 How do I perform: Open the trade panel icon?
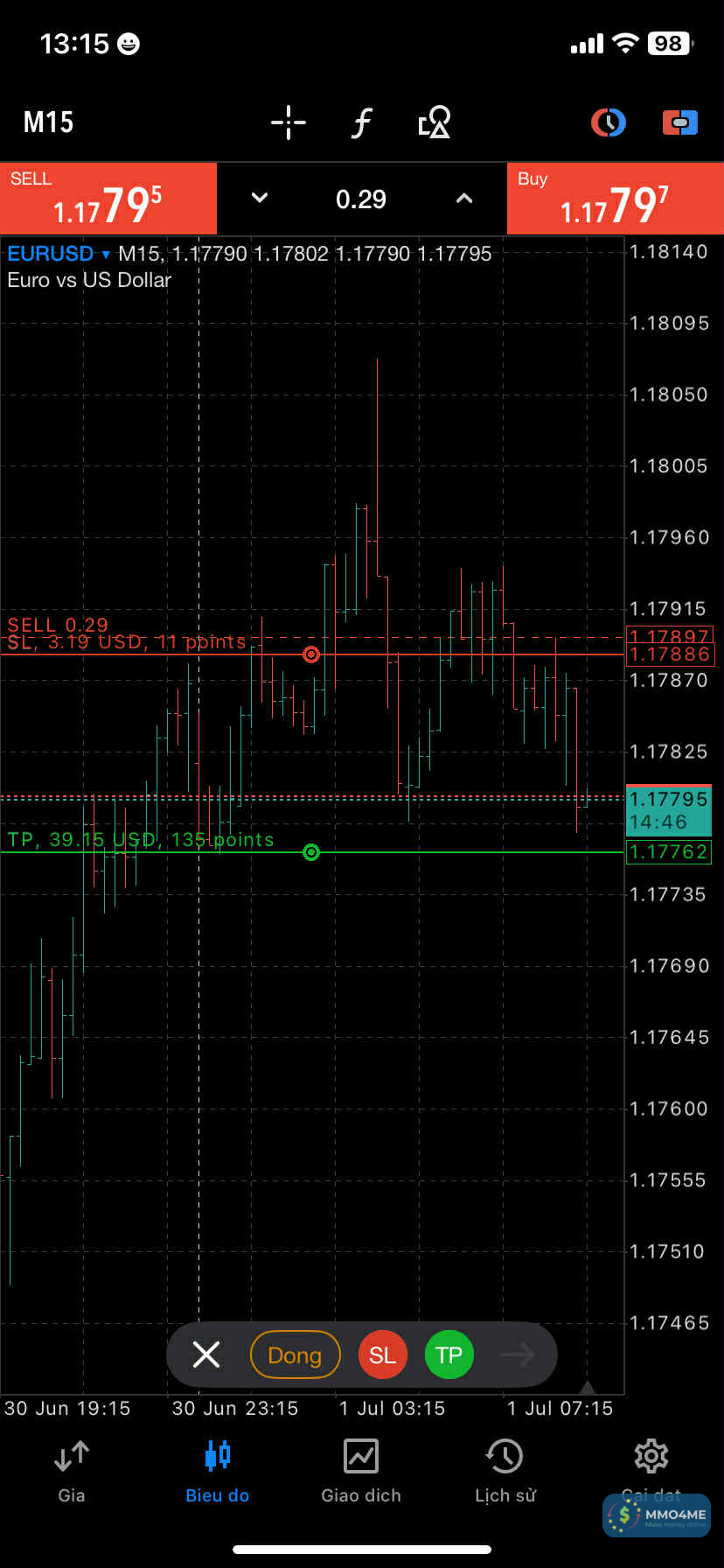pos(679,122)
